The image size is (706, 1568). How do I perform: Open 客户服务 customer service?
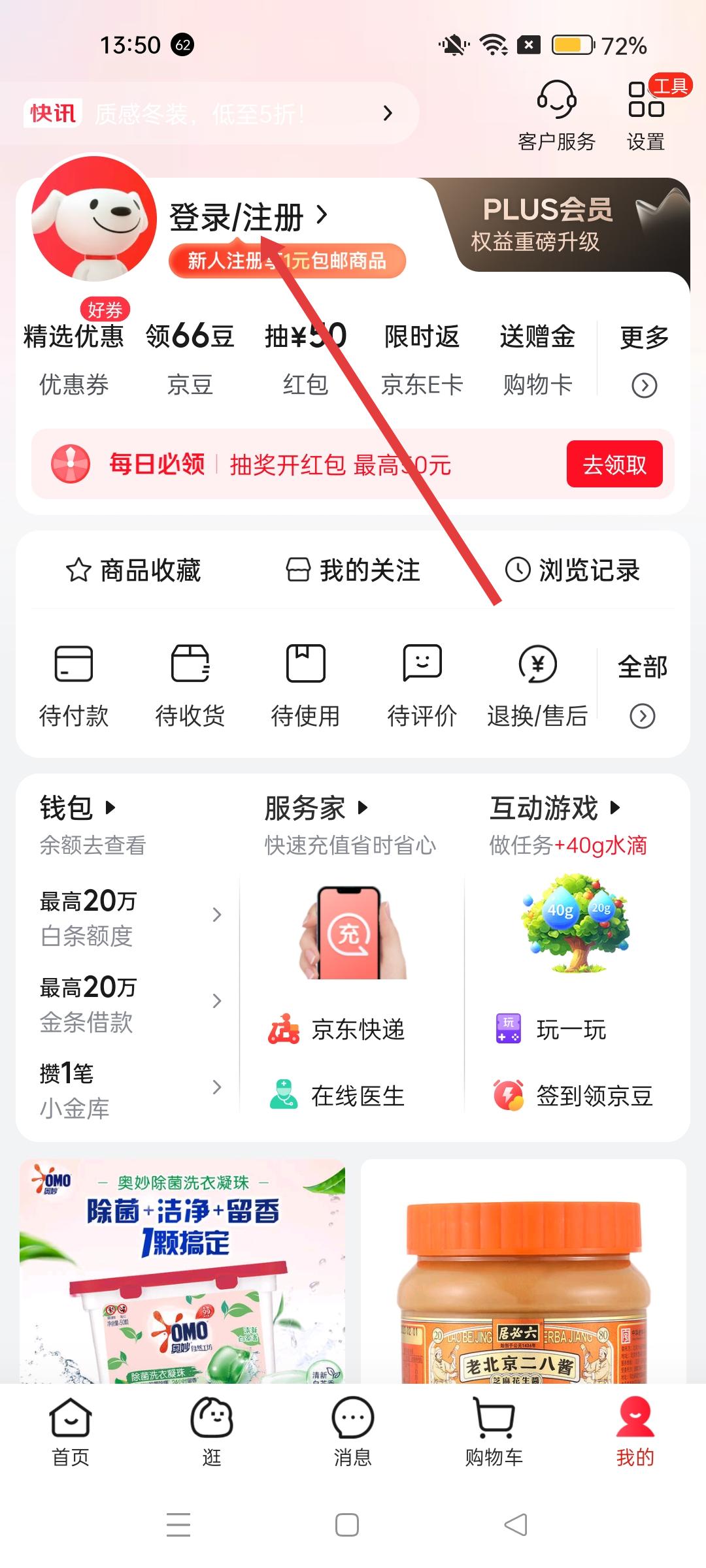tap(556, 116)
